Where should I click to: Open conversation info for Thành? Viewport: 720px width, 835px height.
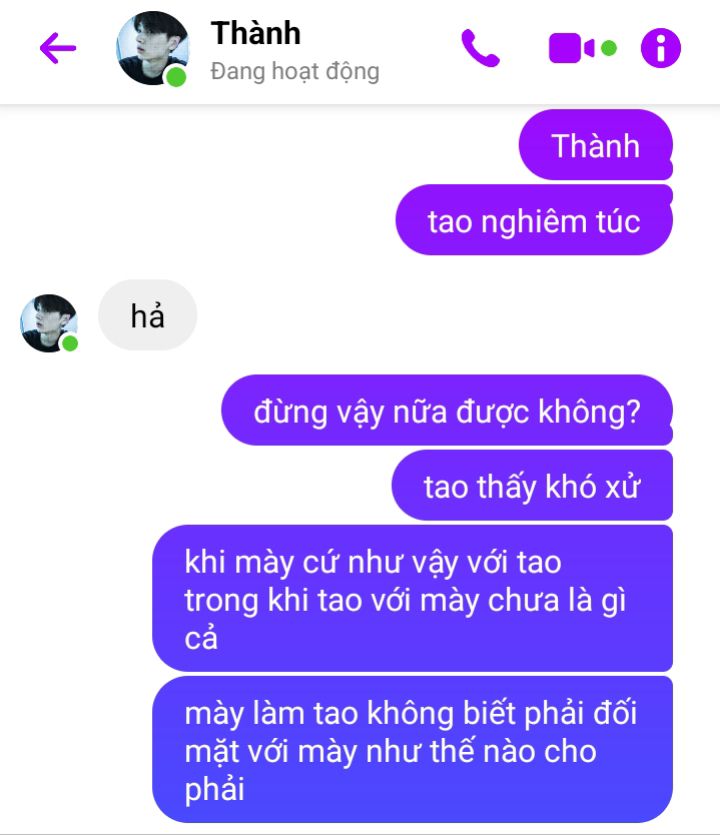pos(660,48)
